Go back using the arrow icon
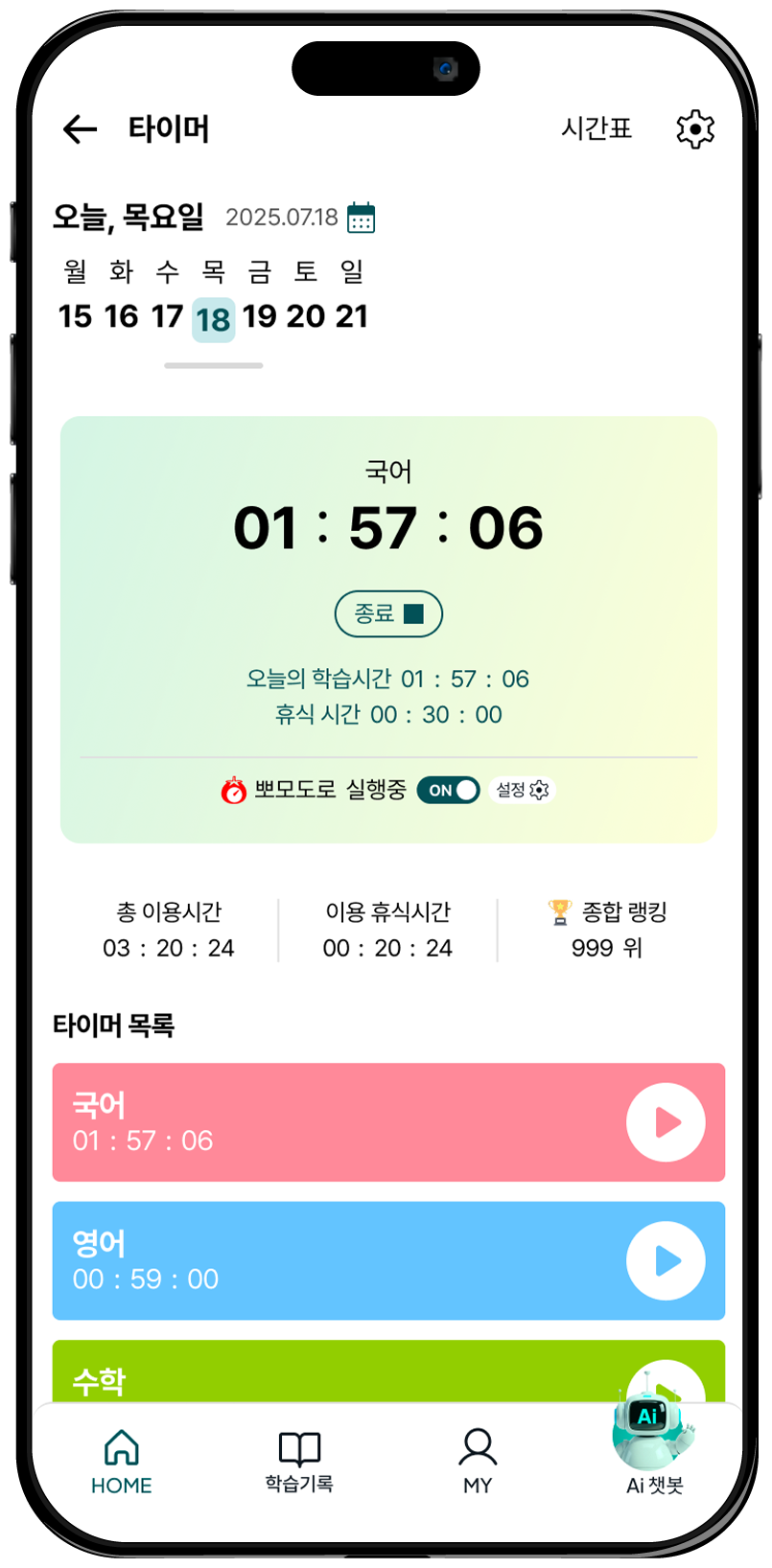 coord(80,128)
